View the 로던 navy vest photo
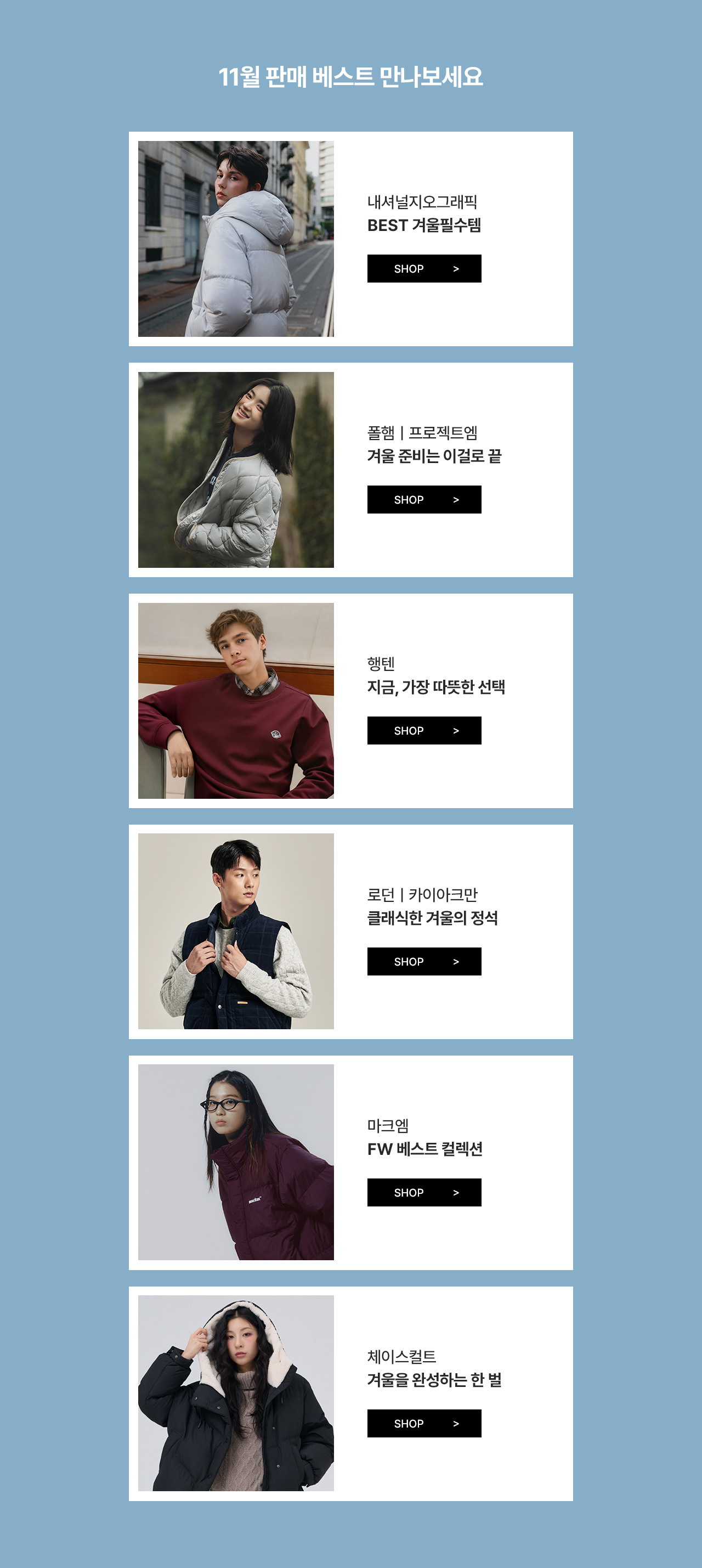 pyautogui.click(x=235, y=931)
